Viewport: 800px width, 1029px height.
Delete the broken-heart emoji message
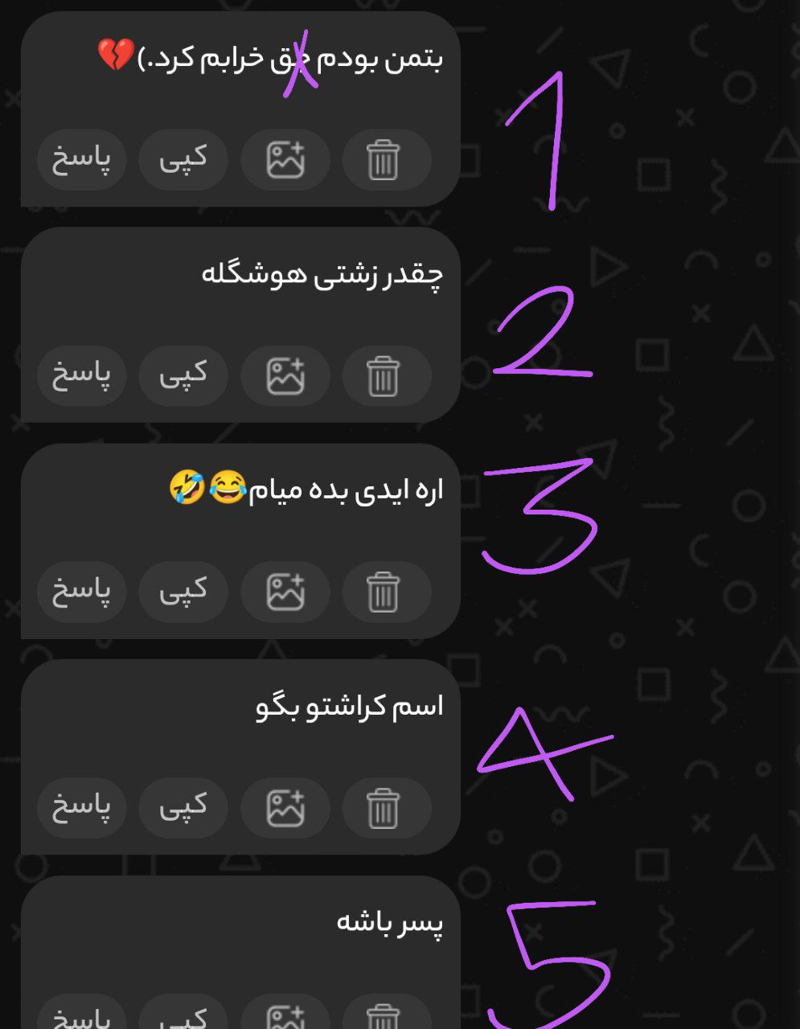point(385,160)
